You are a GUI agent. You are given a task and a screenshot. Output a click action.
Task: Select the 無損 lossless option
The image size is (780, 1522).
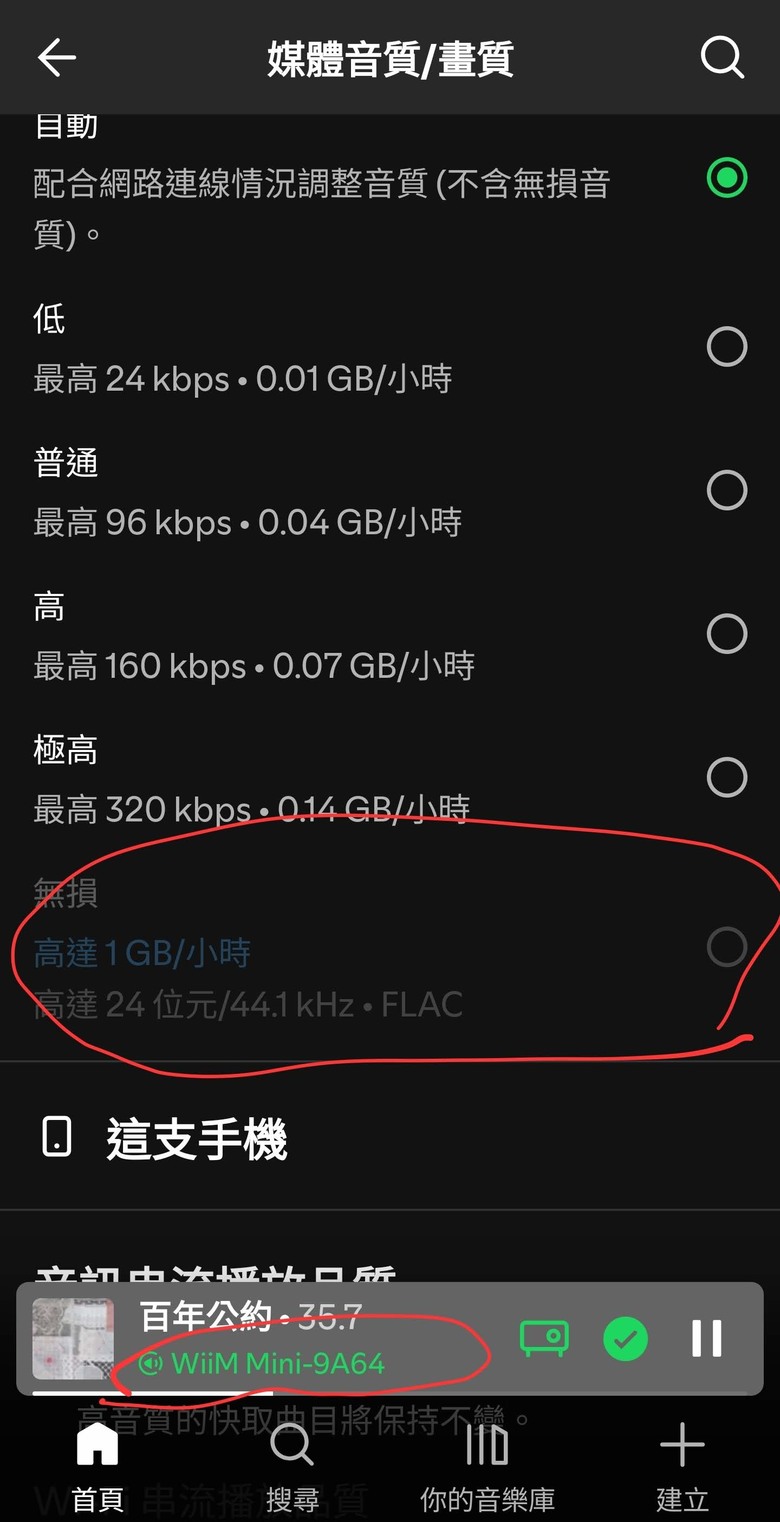click(x=726, y=947)
